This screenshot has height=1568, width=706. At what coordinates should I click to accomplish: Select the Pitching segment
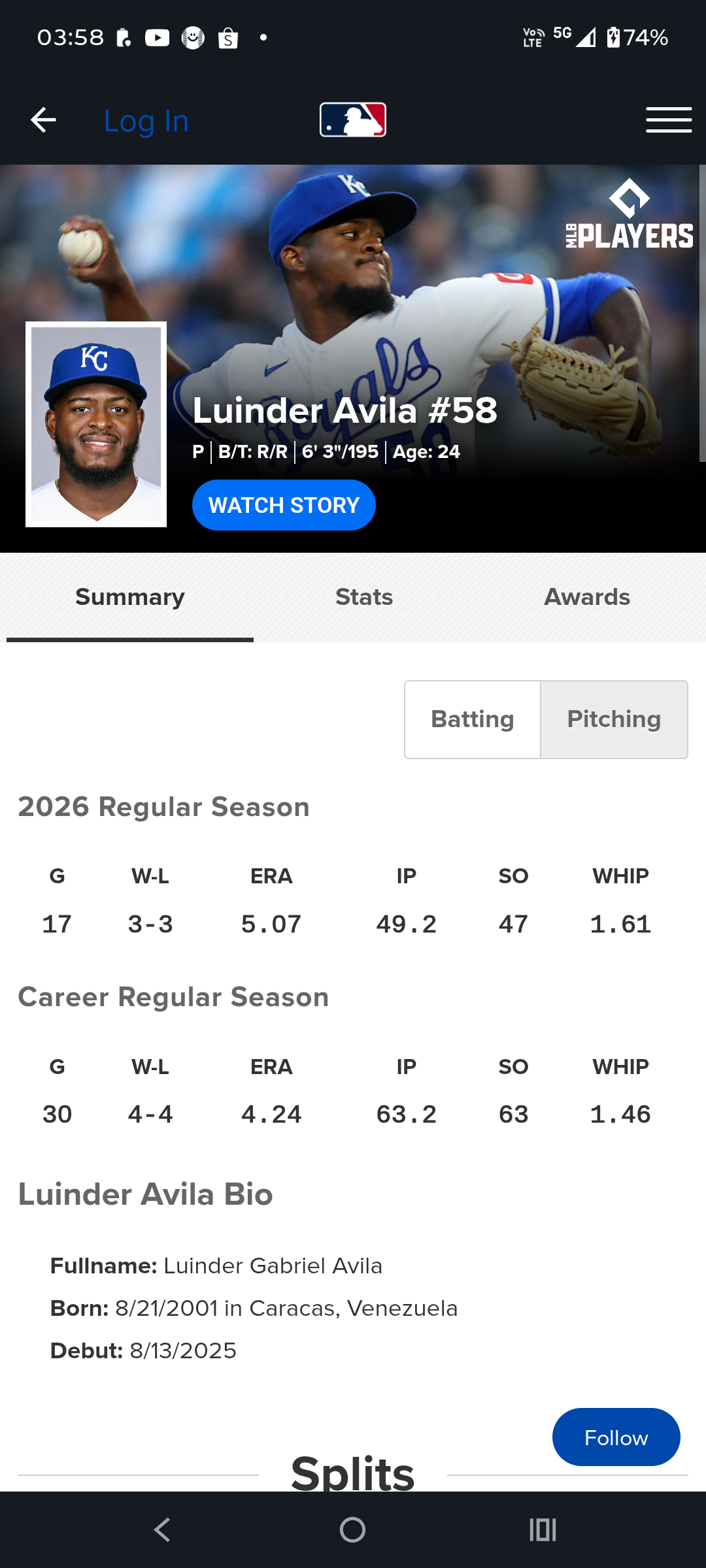[x=614, y=719]
